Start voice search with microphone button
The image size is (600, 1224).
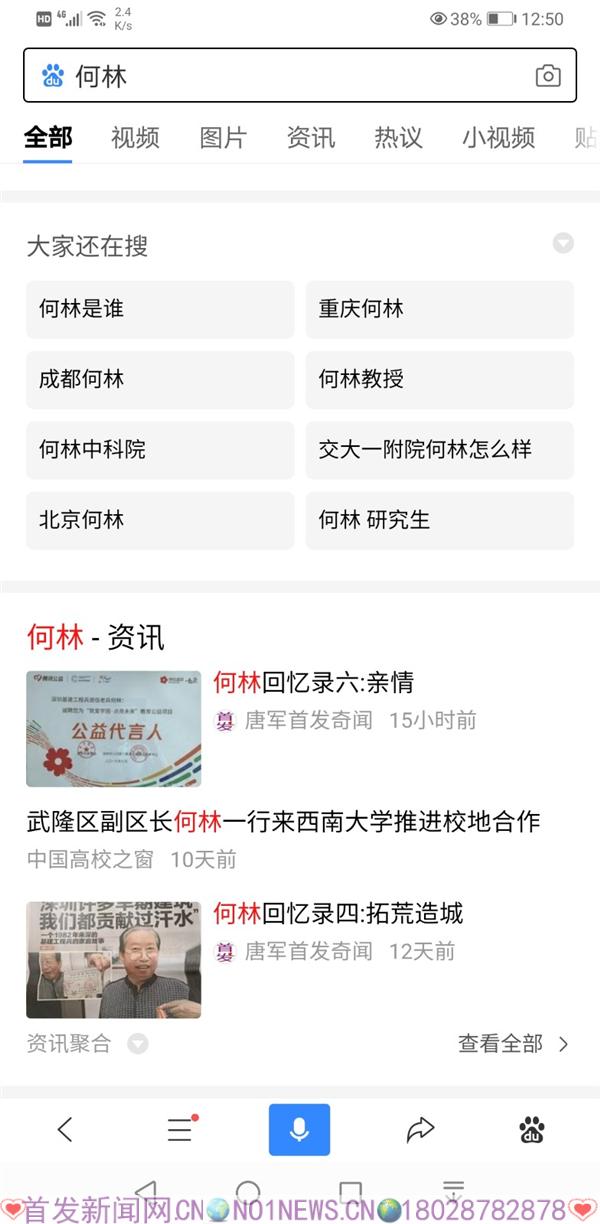pyautogui.click(x=299, y=1130)
